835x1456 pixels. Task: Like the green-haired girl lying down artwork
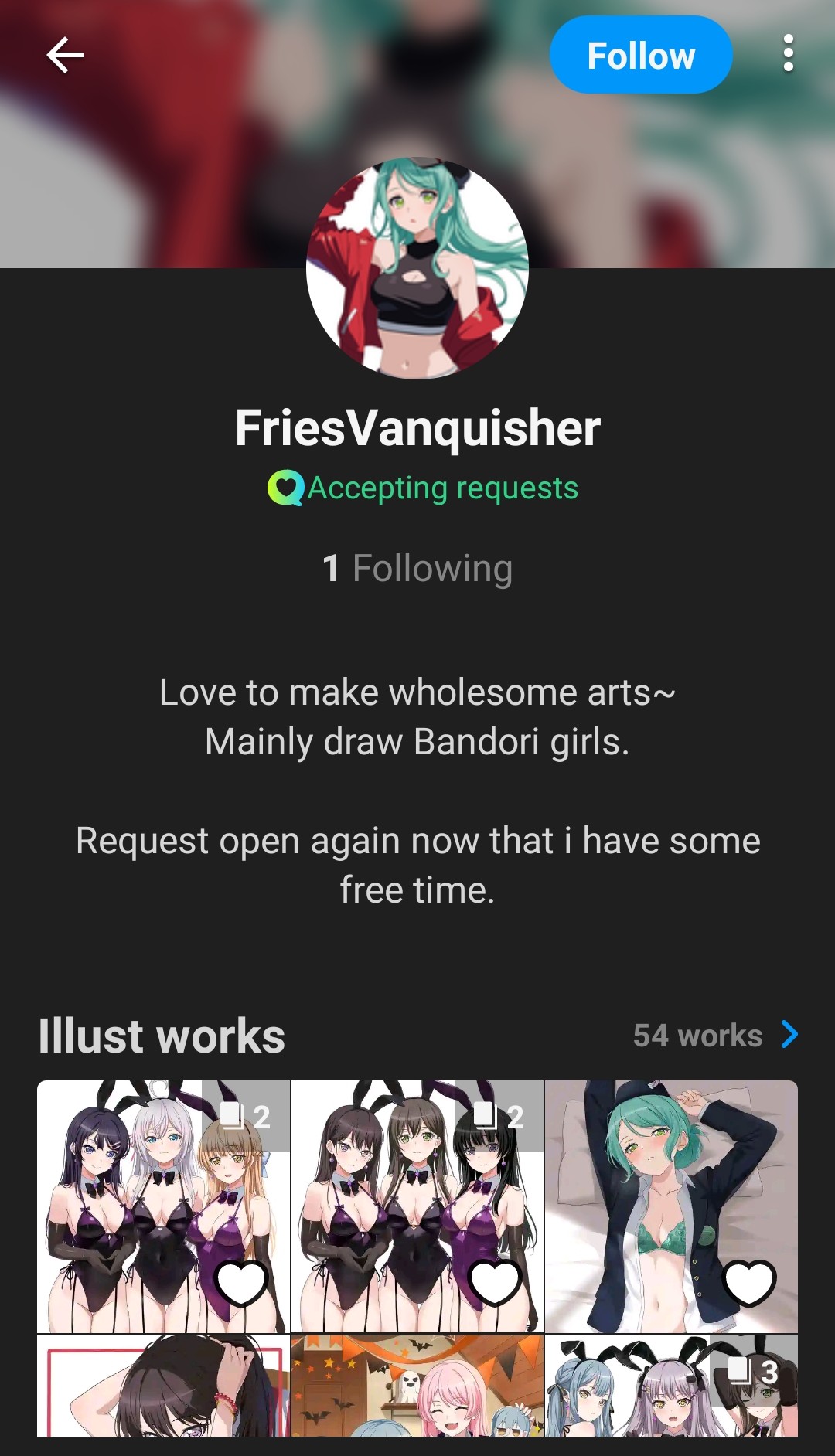(748, 1283)
